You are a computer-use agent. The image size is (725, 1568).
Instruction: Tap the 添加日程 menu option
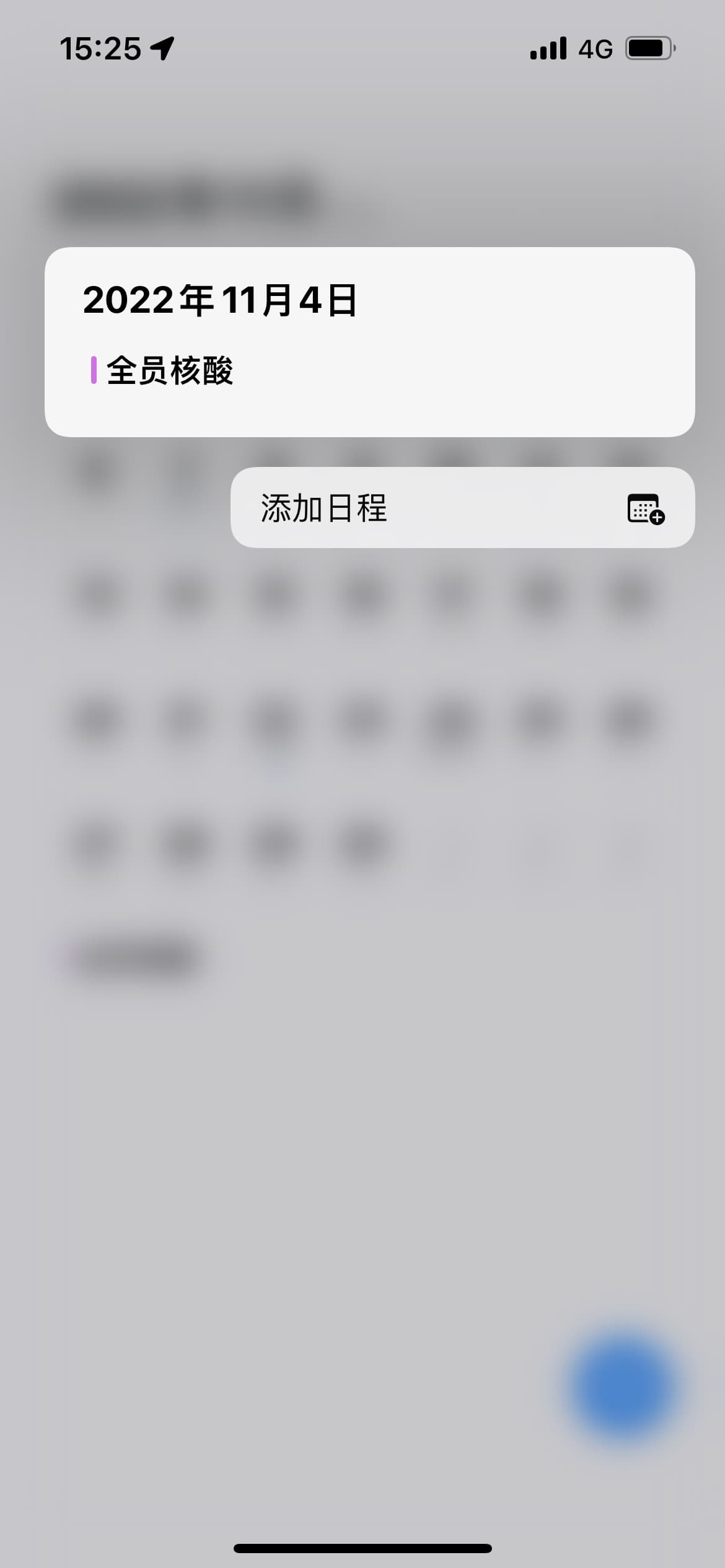click(x=462, y=508)
